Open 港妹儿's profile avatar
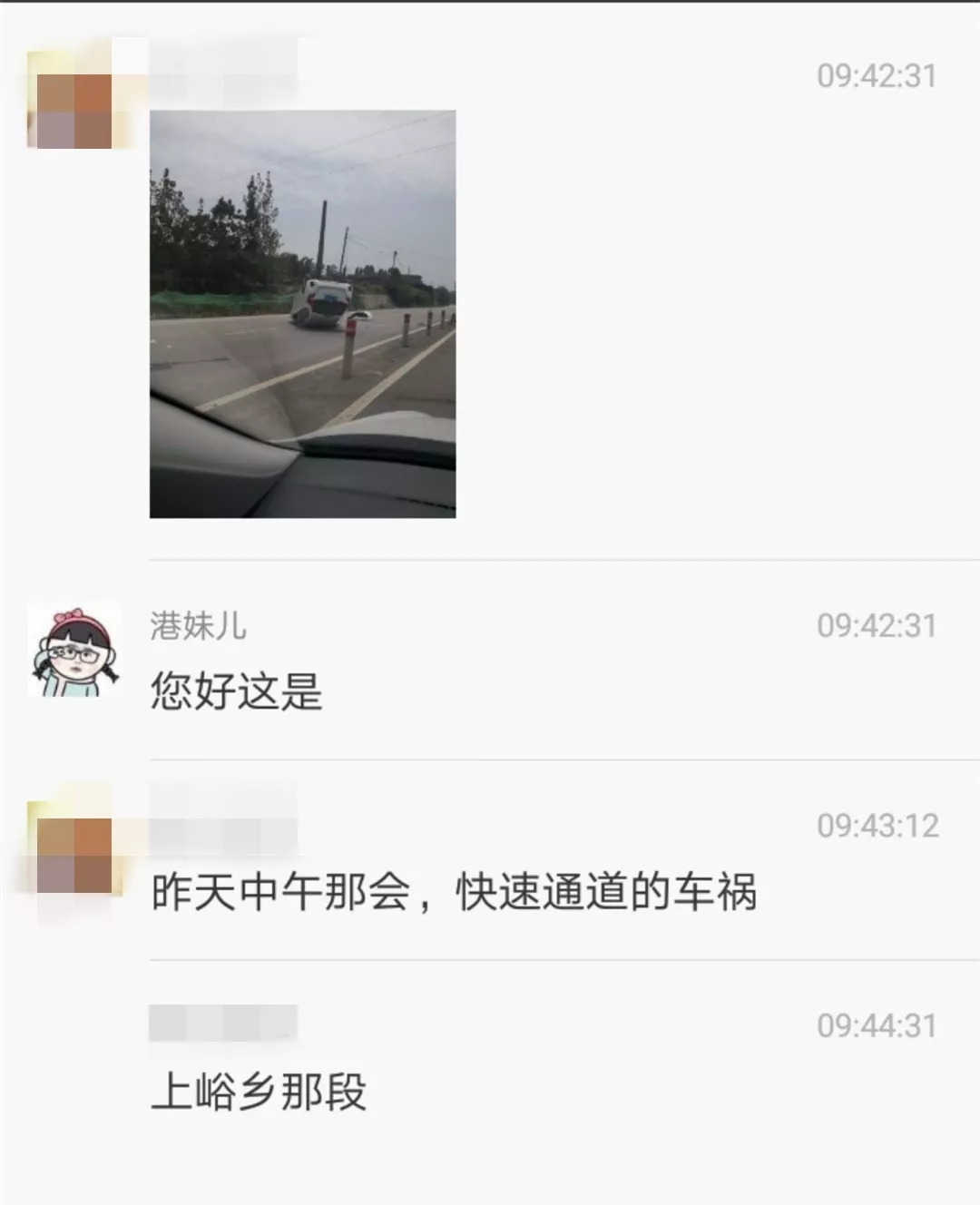The width and height of the screenshot is (980, 1205). pyautogui.click(x=73, y=651)
